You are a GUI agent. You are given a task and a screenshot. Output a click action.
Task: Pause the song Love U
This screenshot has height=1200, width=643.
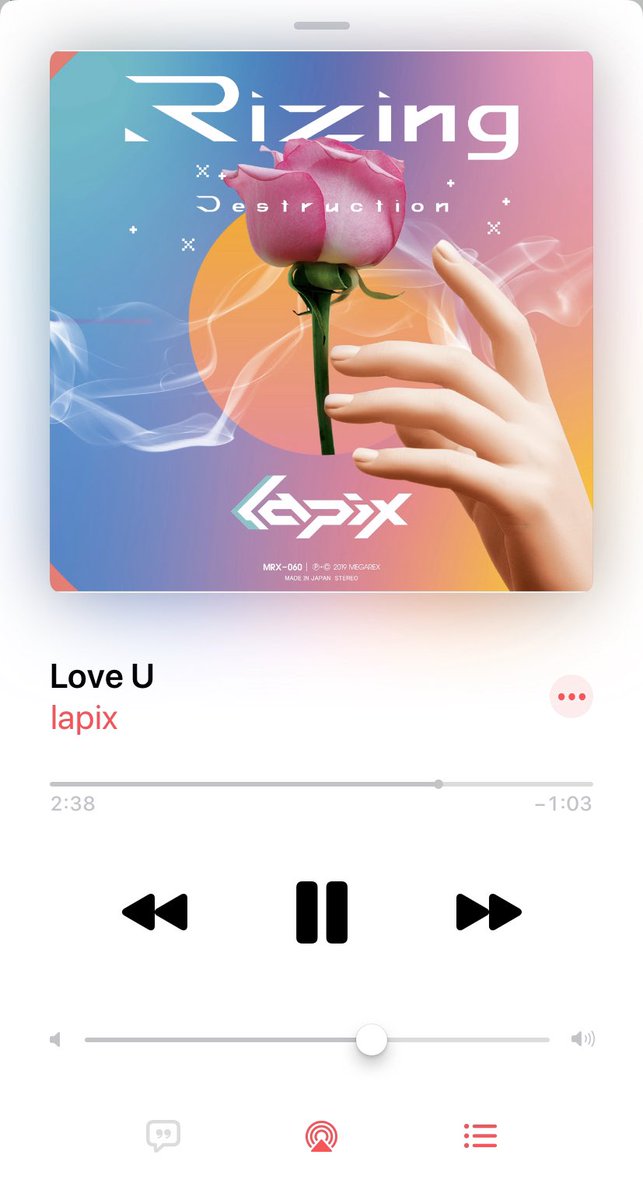pyautogui.click(x=321, y=912)
